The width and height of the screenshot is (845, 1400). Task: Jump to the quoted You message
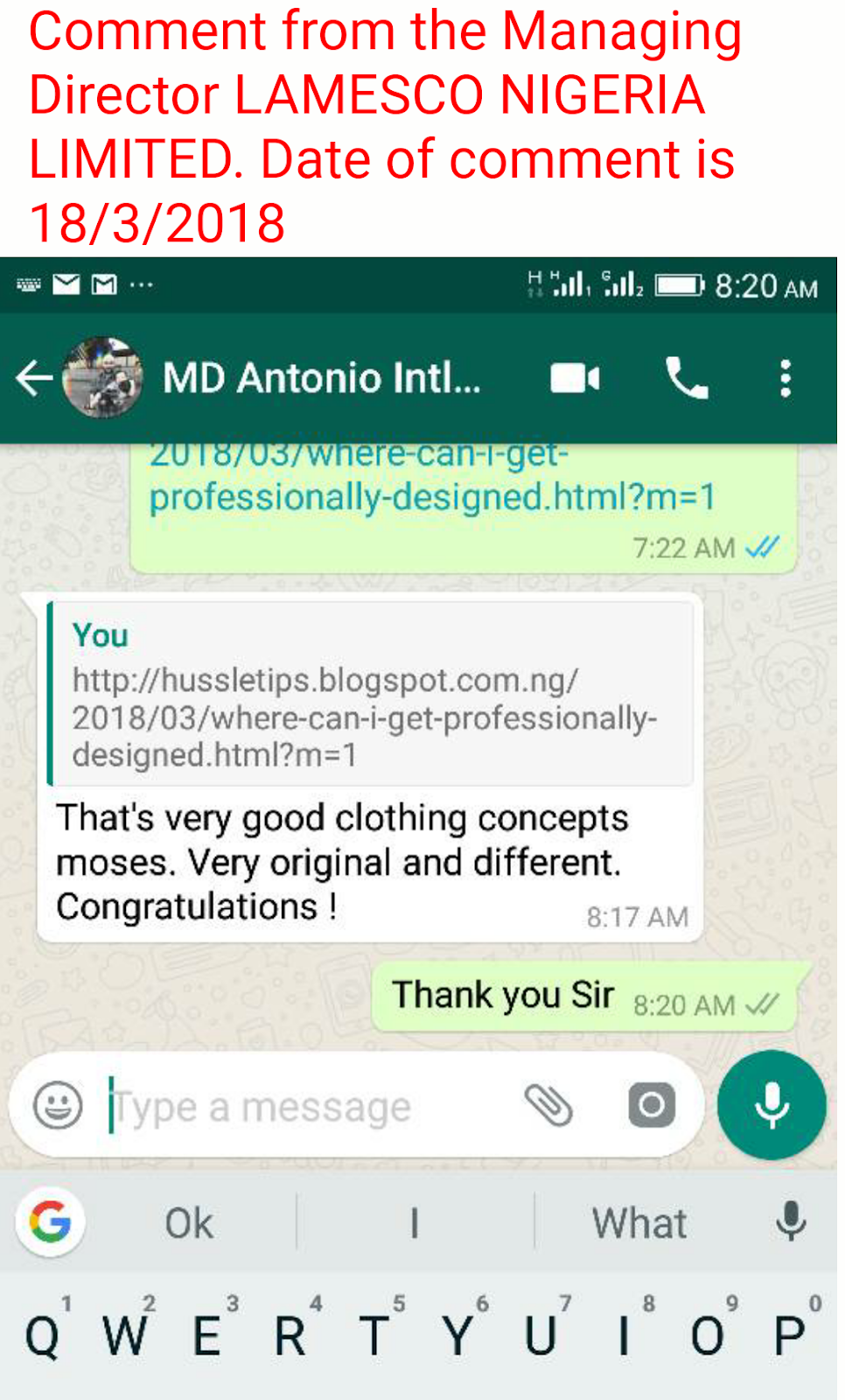tap(371, 694)
